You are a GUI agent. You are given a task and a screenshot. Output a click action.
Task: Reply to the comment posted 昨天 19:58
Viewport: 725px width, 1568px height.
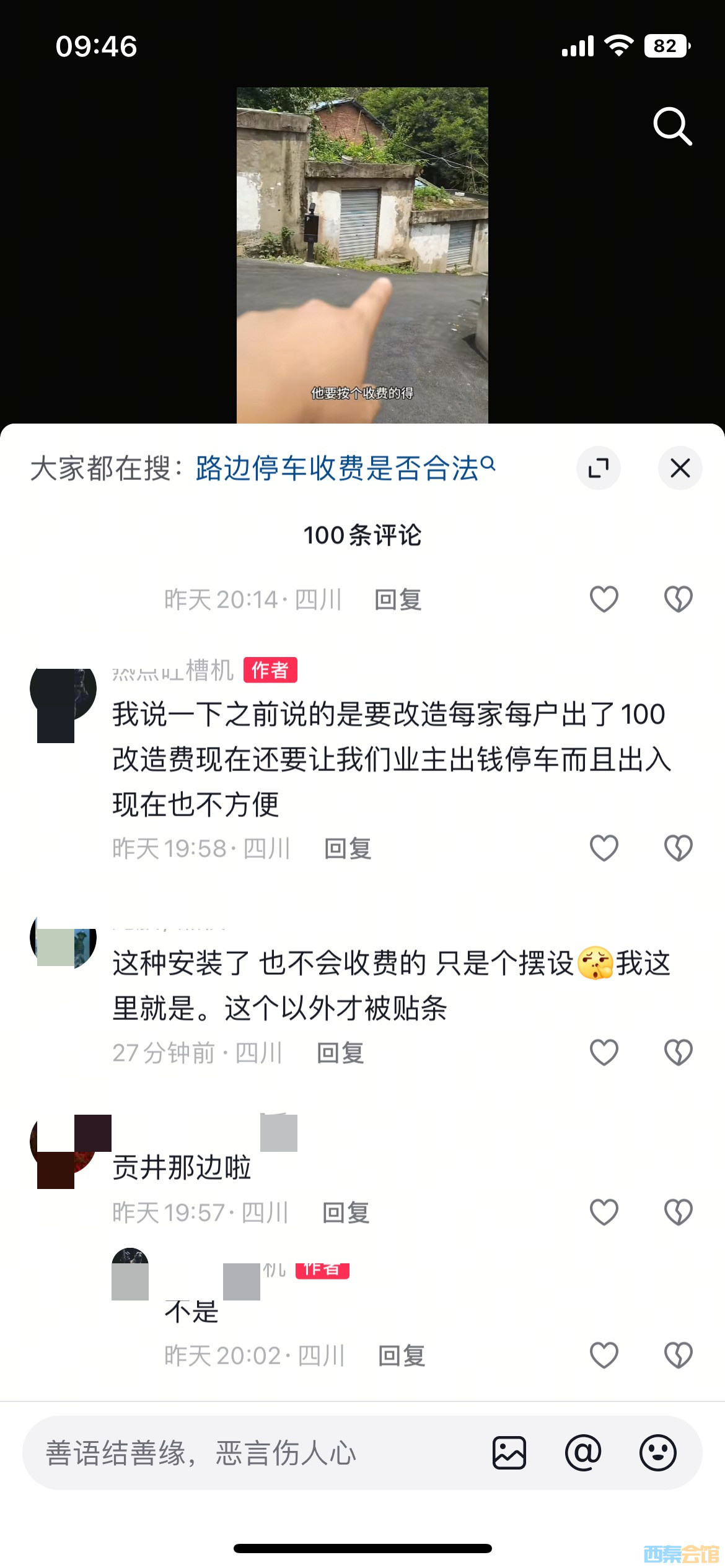(x=348, y=848)
